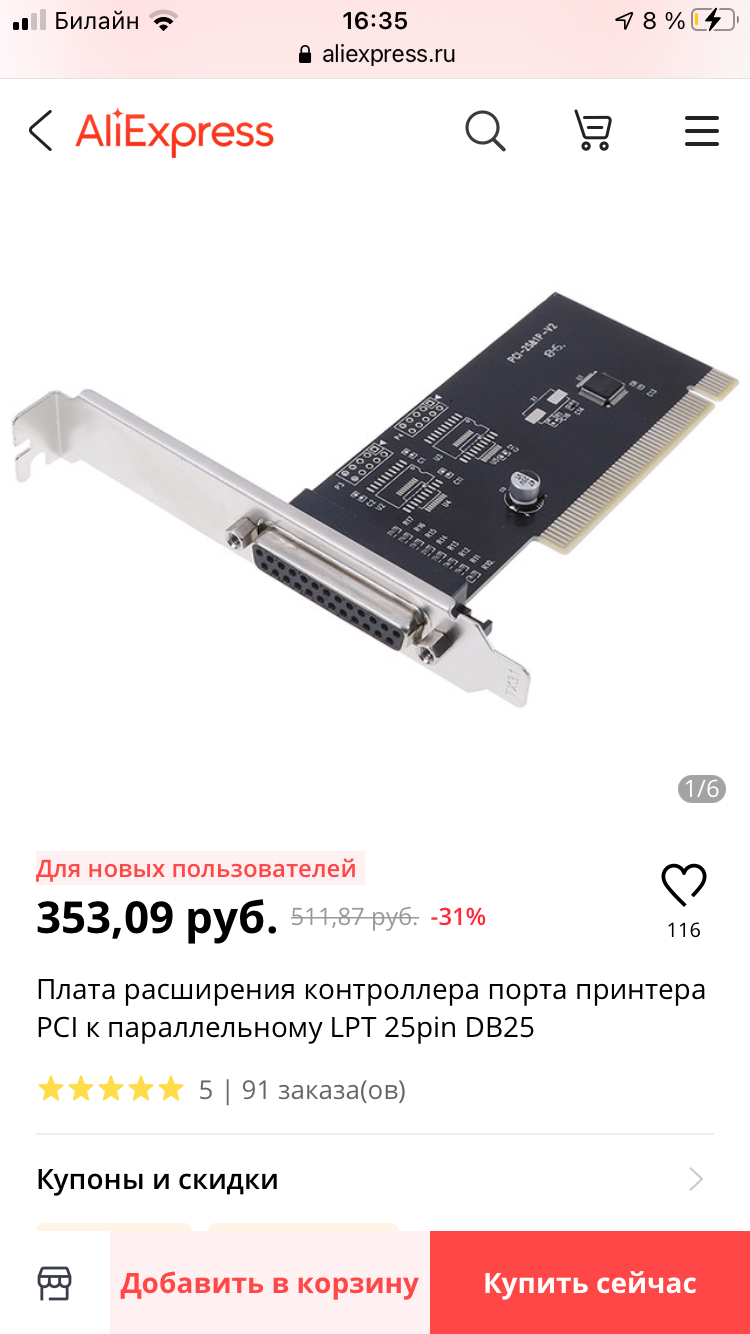The image size is (750, 1334).
Task: Open the hamburger menu
Action: (702, 131)
